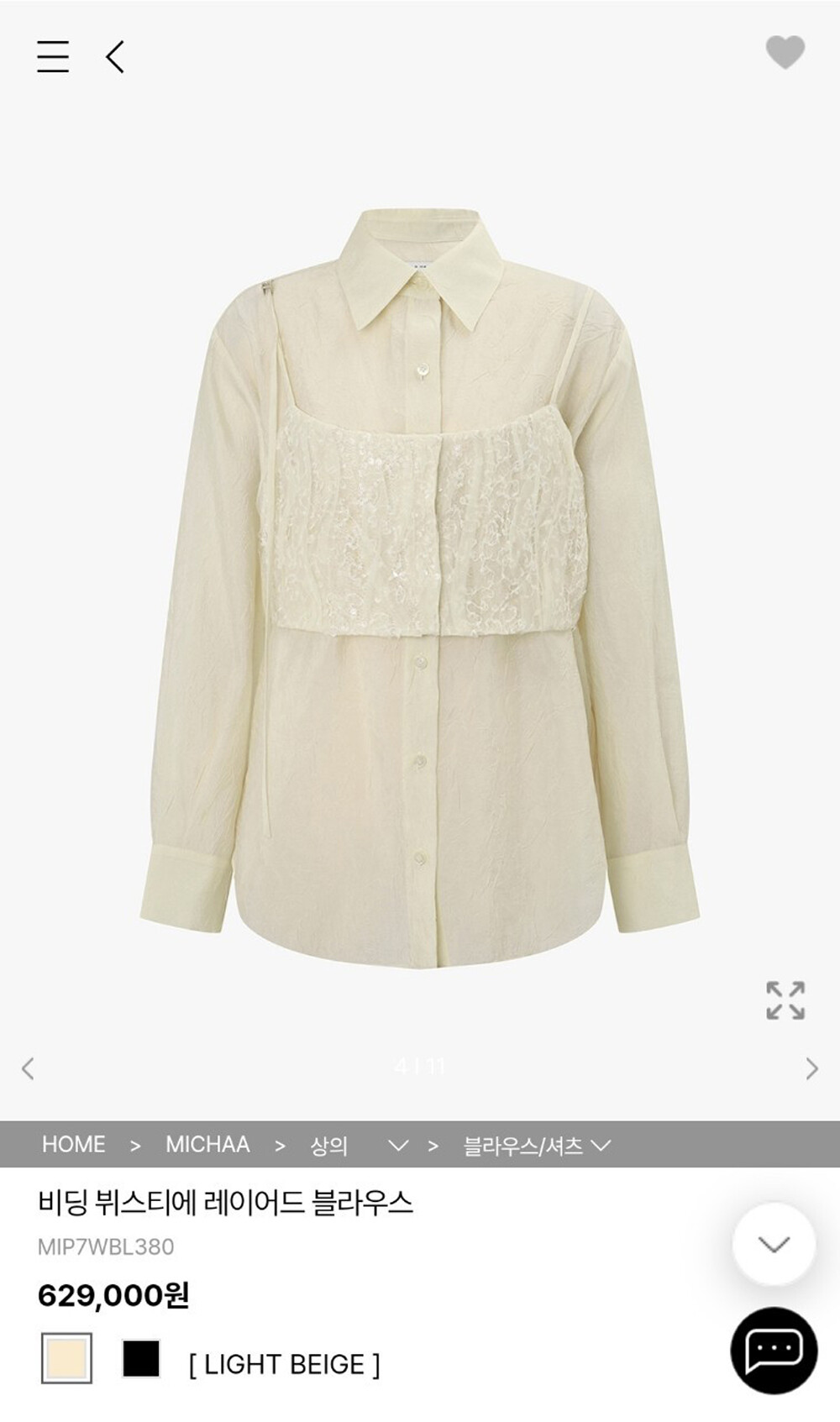
Task: Show previous product image
Action: 28,1068
